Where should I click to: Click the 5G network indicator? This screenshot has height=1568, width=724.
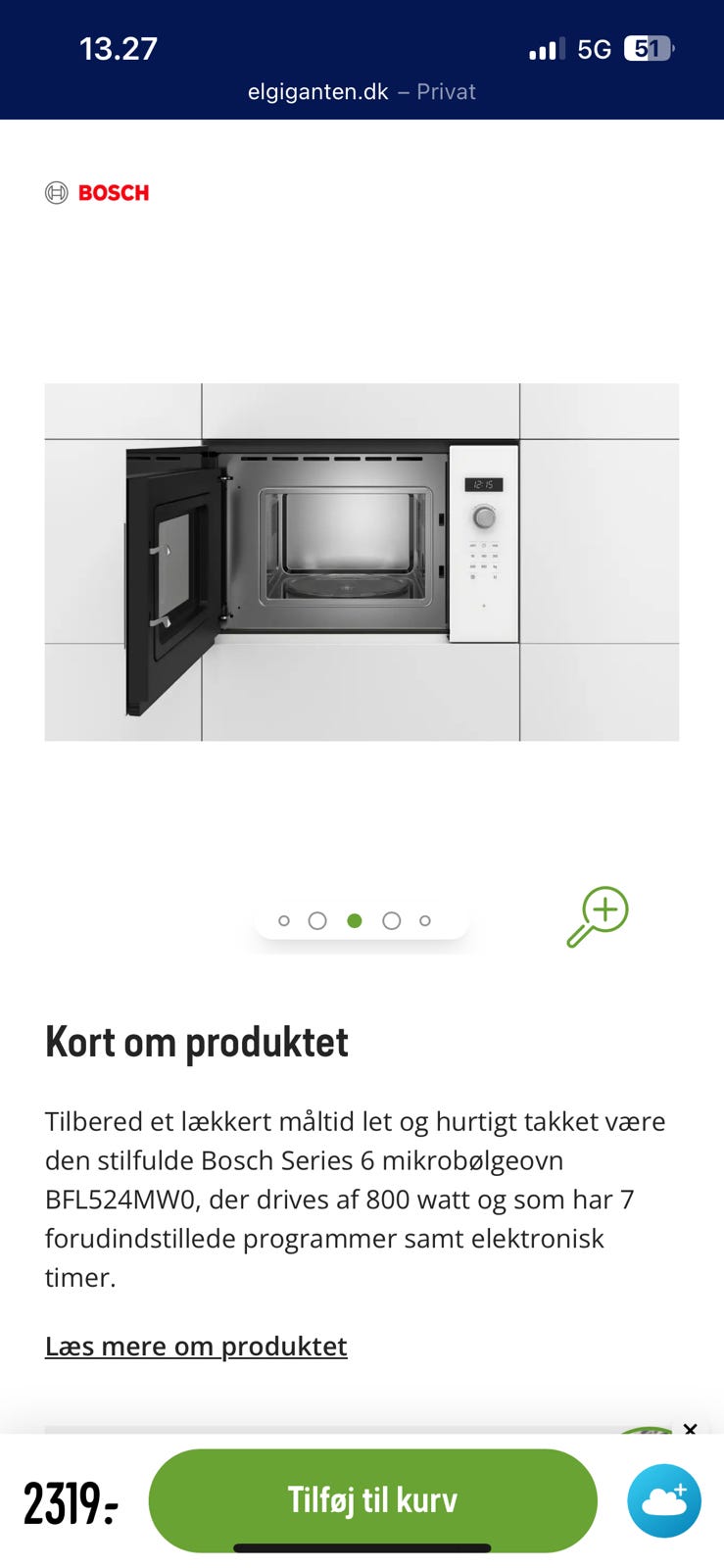click(595, 47)
